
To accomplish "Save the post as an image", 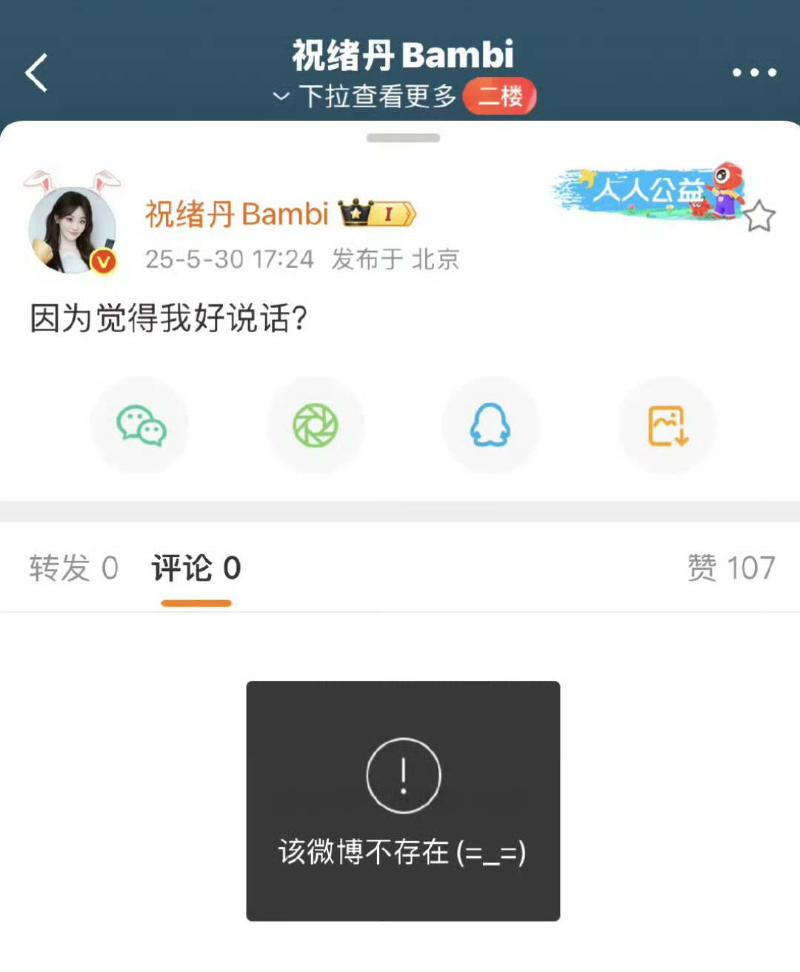I will pos(667,426).
